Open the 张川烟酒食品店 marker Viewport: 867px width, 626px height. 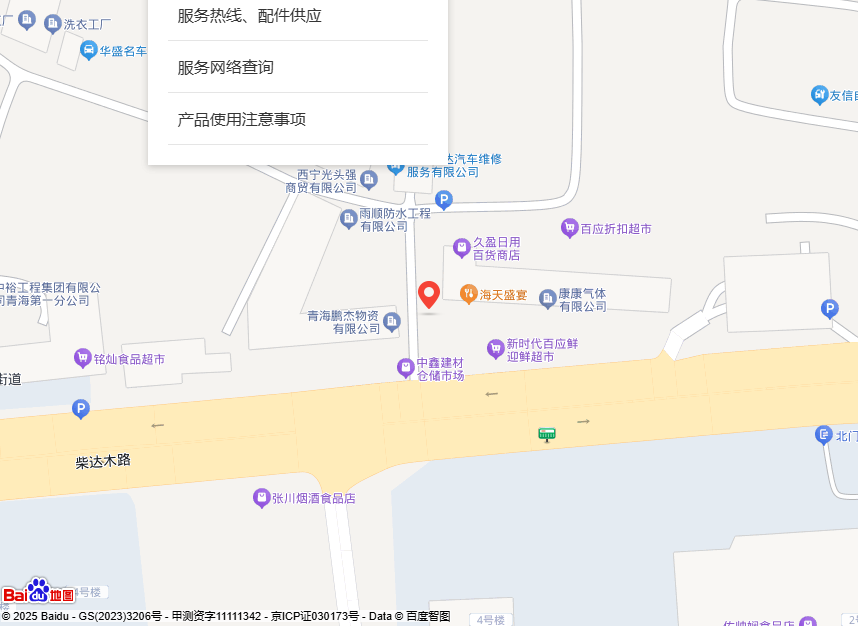[x=261, y=497]
